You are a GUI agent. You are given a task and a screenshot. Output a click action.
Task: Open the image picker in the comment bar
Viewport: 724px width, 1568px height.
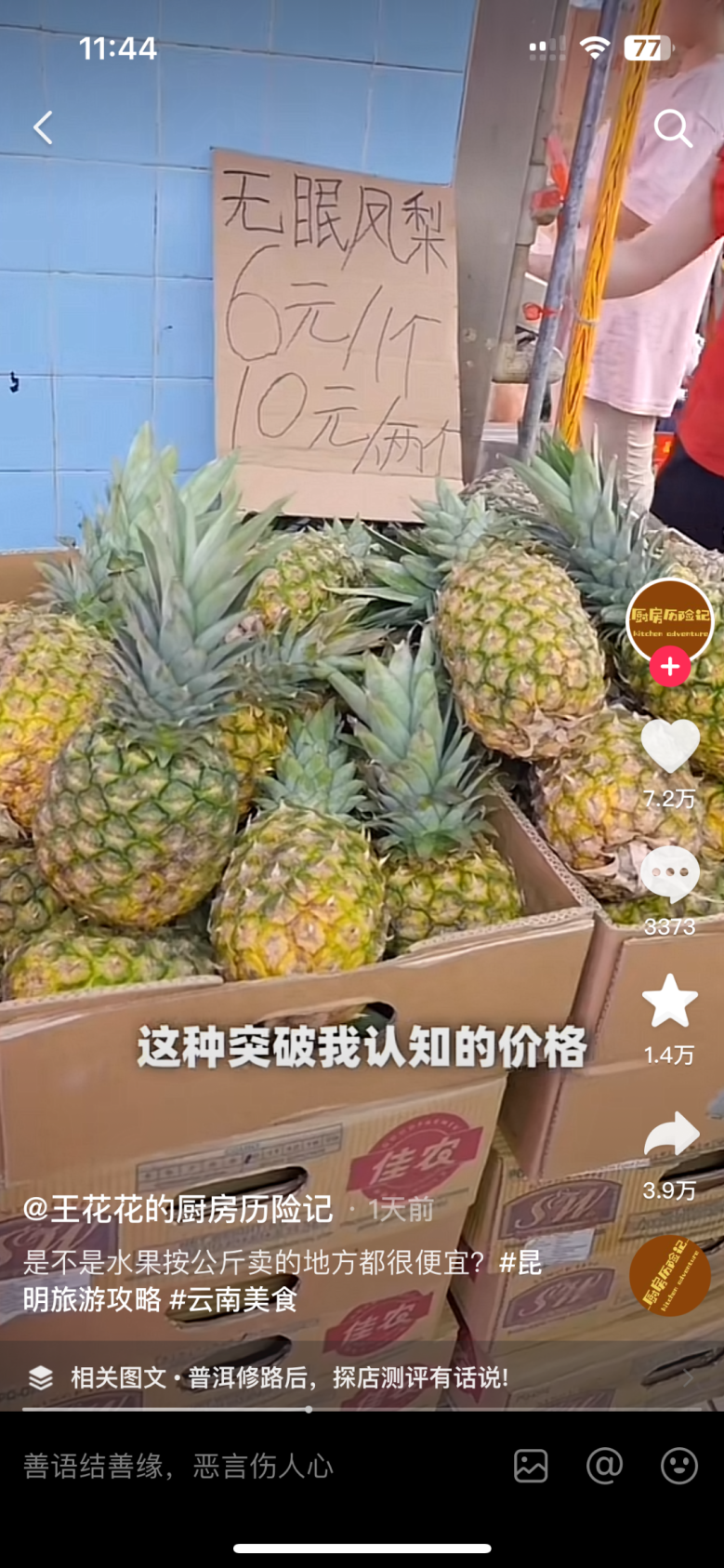(x=530, y=1465)
